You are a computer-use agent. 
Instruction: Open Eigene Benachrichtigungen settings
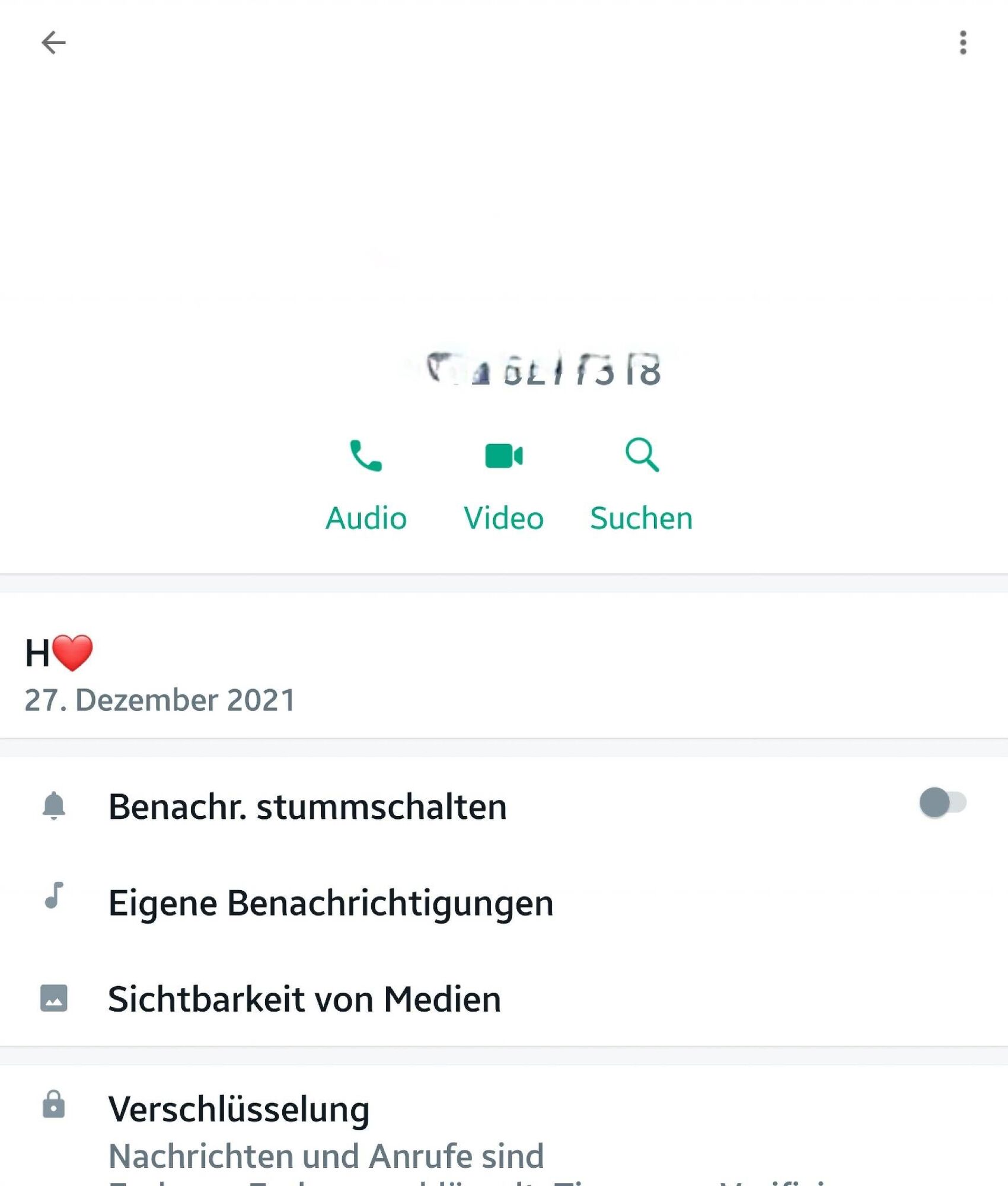click(x=331, y=903)
